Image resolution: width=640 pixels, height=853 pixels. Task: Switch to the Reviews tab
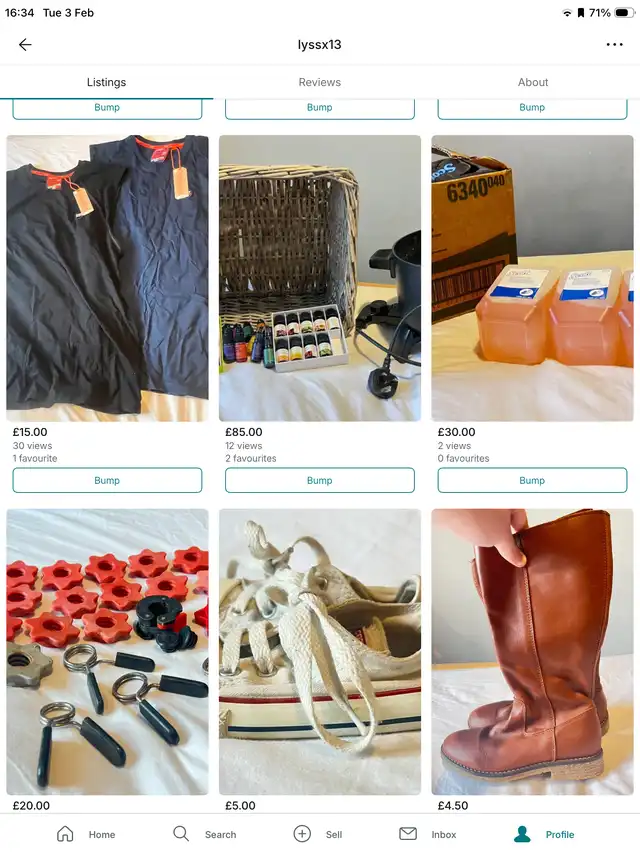[320, 82]
